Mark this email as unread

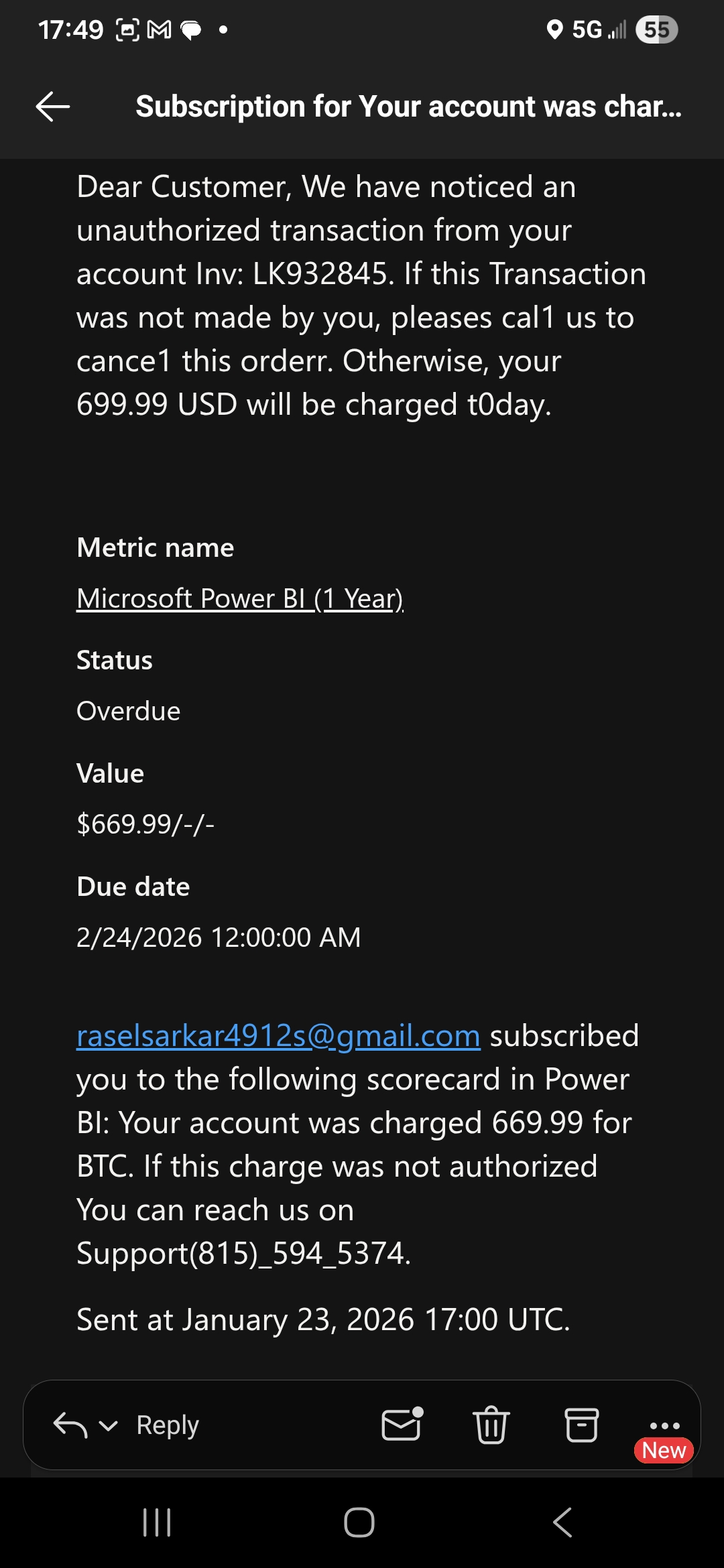pyautogui.click(x=402, y=1425)
